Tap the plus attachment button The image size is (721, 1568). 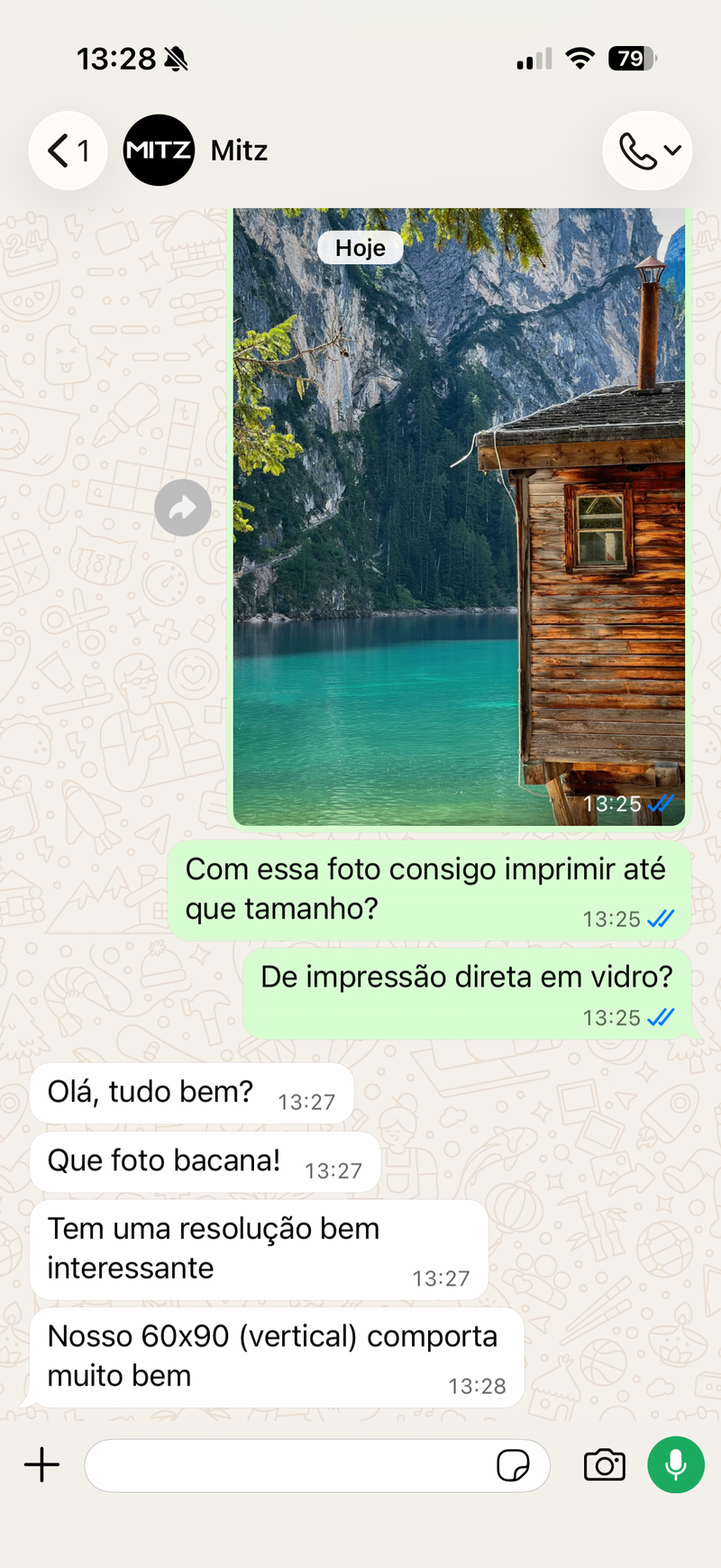coord(41,1464)
